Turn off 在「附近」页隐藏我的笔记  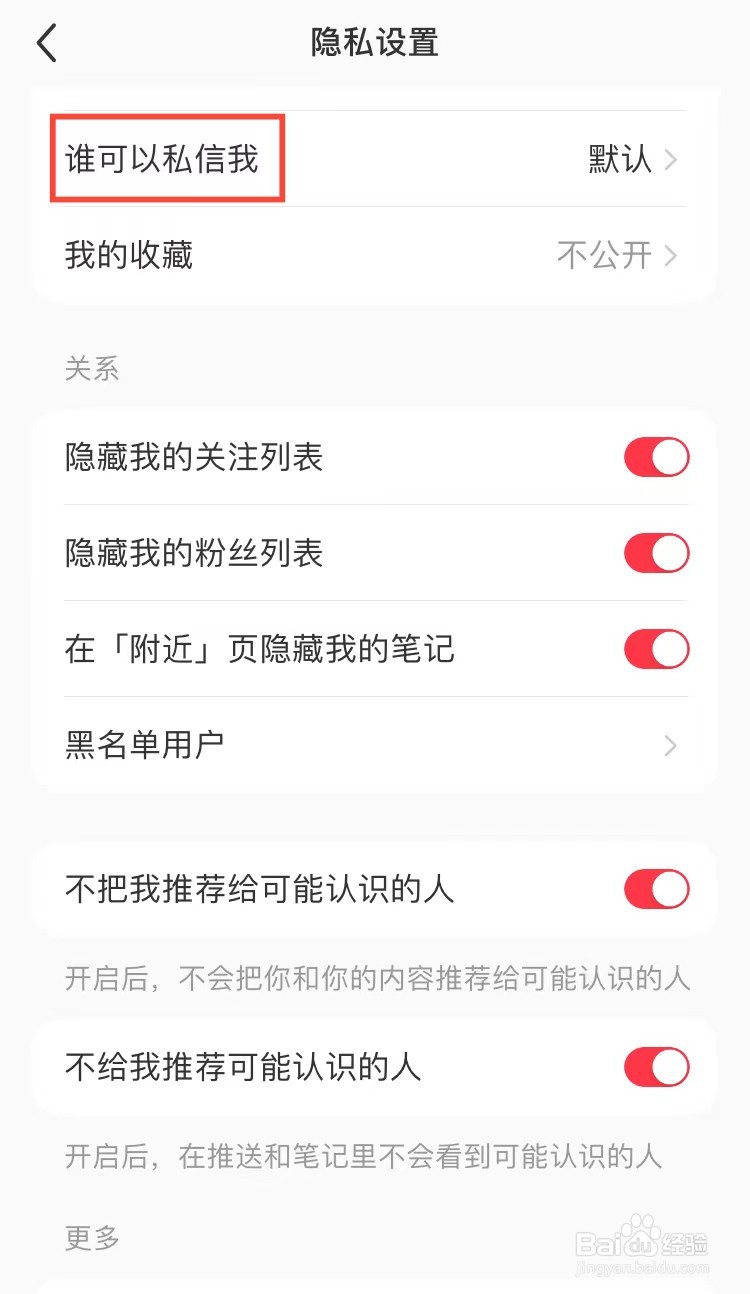[x=657, y=649]
